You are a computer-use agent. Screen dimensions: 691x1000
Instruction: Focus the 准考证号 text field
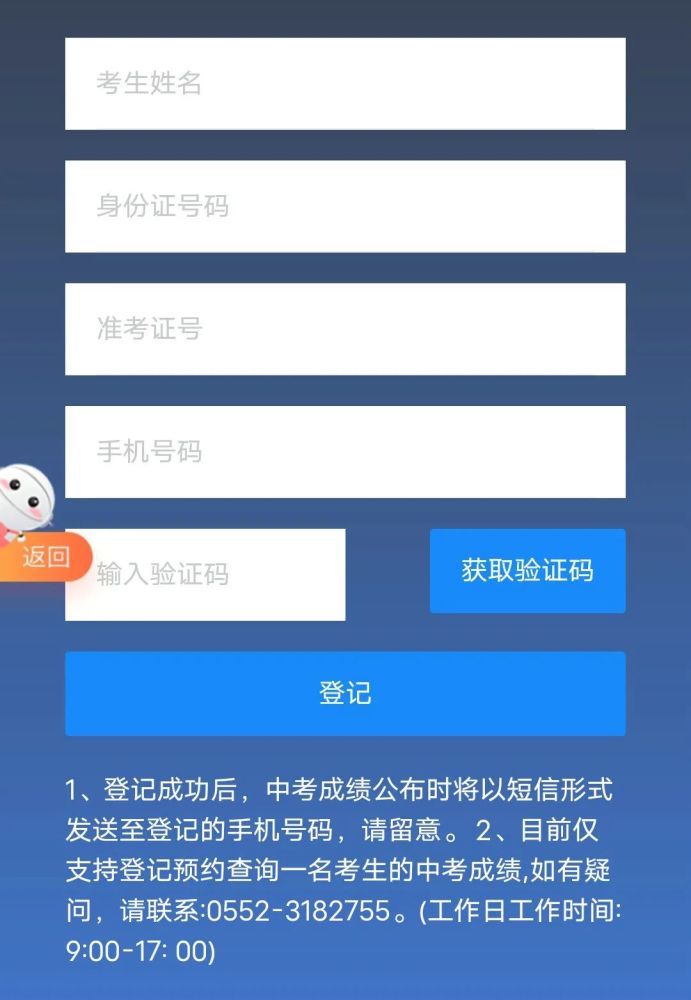[x=345, y=329]
